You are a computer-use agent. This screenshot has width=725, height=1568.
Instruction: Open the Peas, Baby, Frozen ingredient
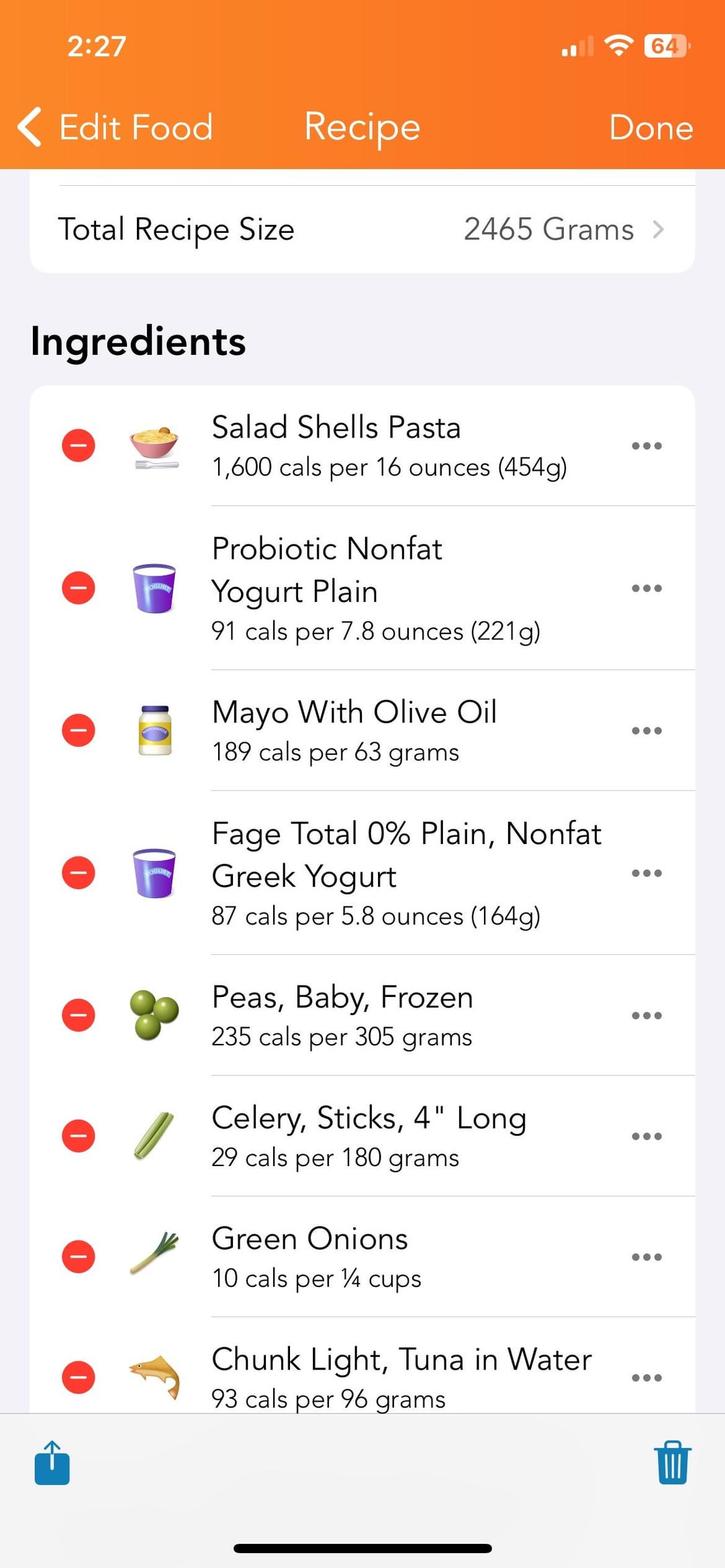tap(362, 1015)
